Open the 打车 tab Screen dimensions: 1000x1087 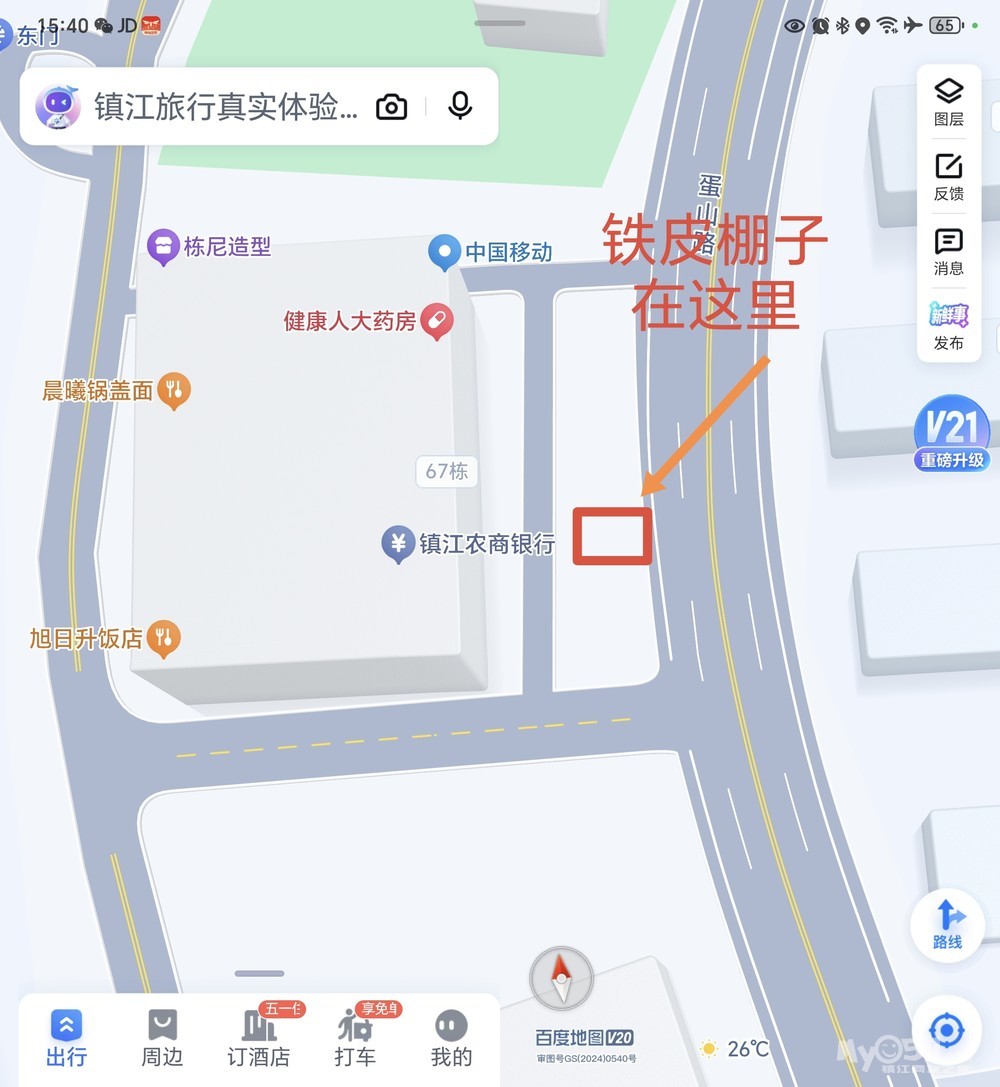(x=355, y=1037)
